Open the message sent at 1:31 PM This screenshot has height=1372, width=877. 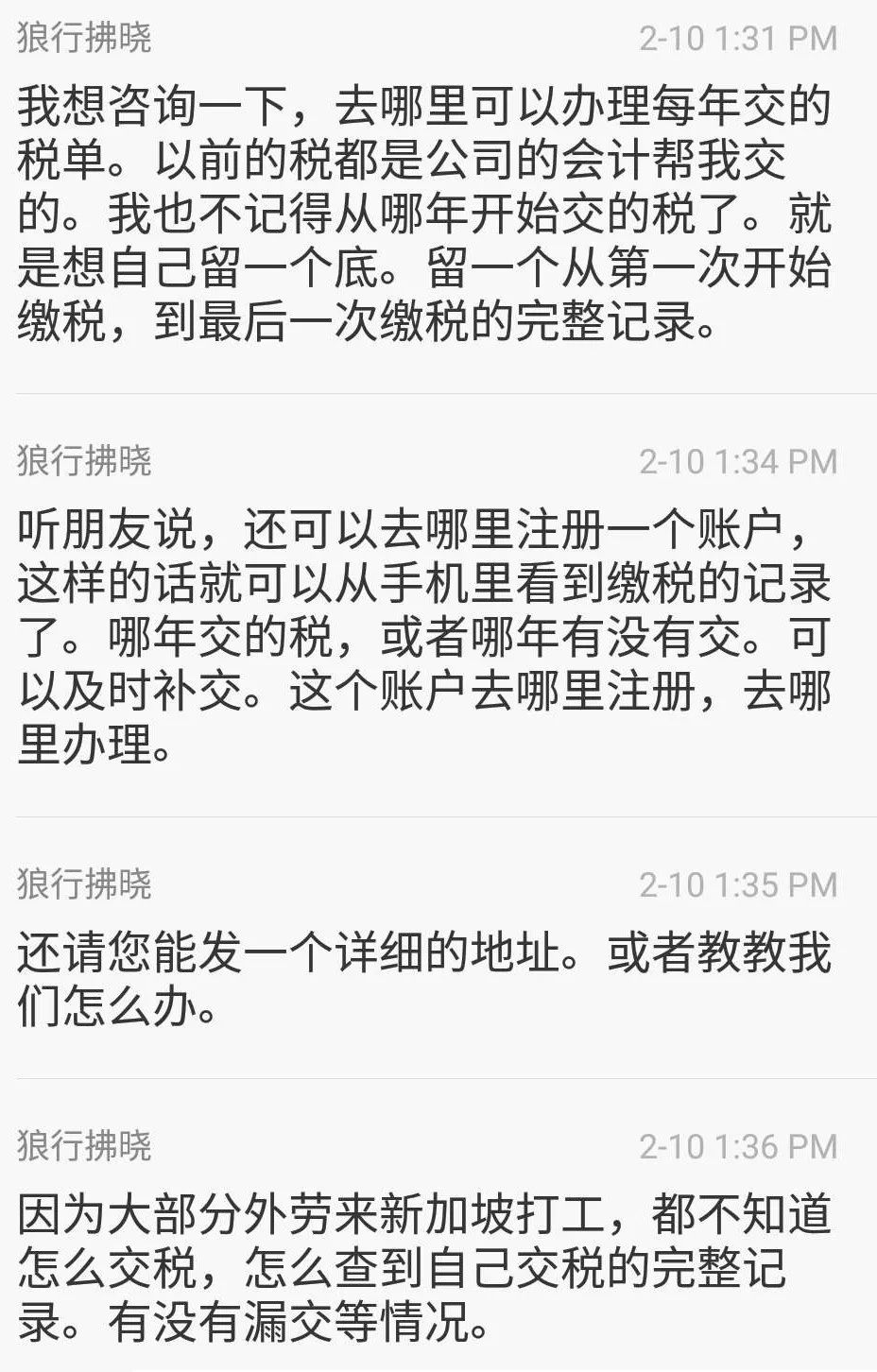point(425,213)
